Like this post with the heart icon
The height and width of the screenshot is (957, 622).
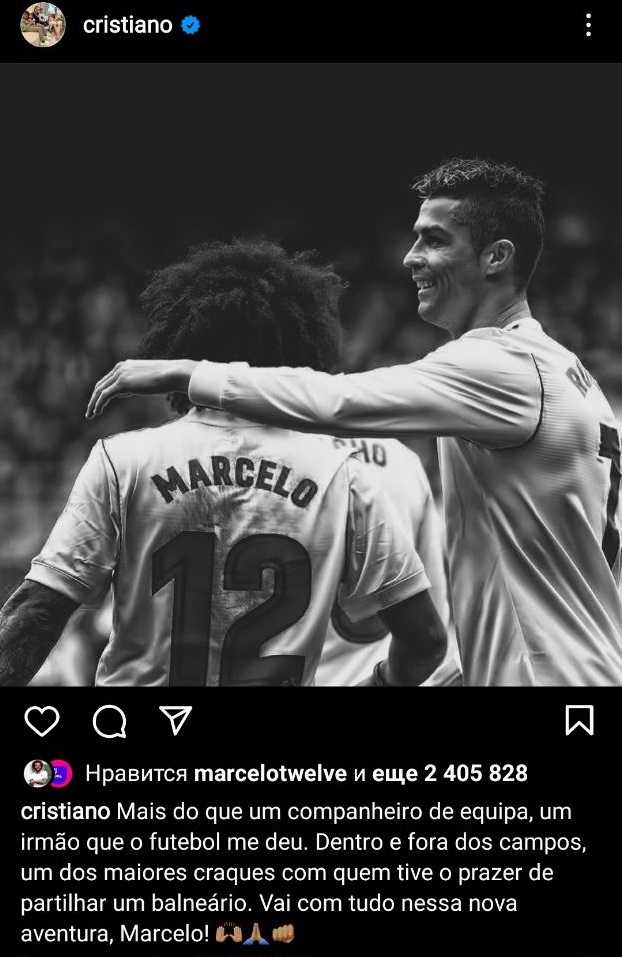pyautogui.click(x=41, y=721)
